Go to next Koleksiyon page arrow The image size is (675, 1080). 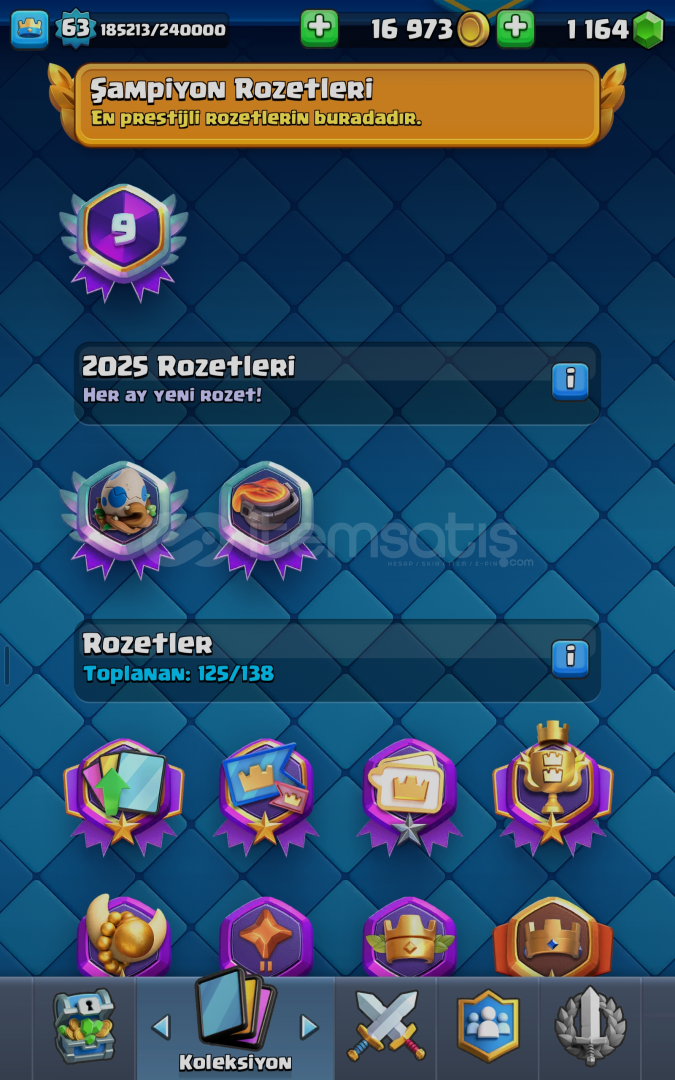coord(309,1026)
